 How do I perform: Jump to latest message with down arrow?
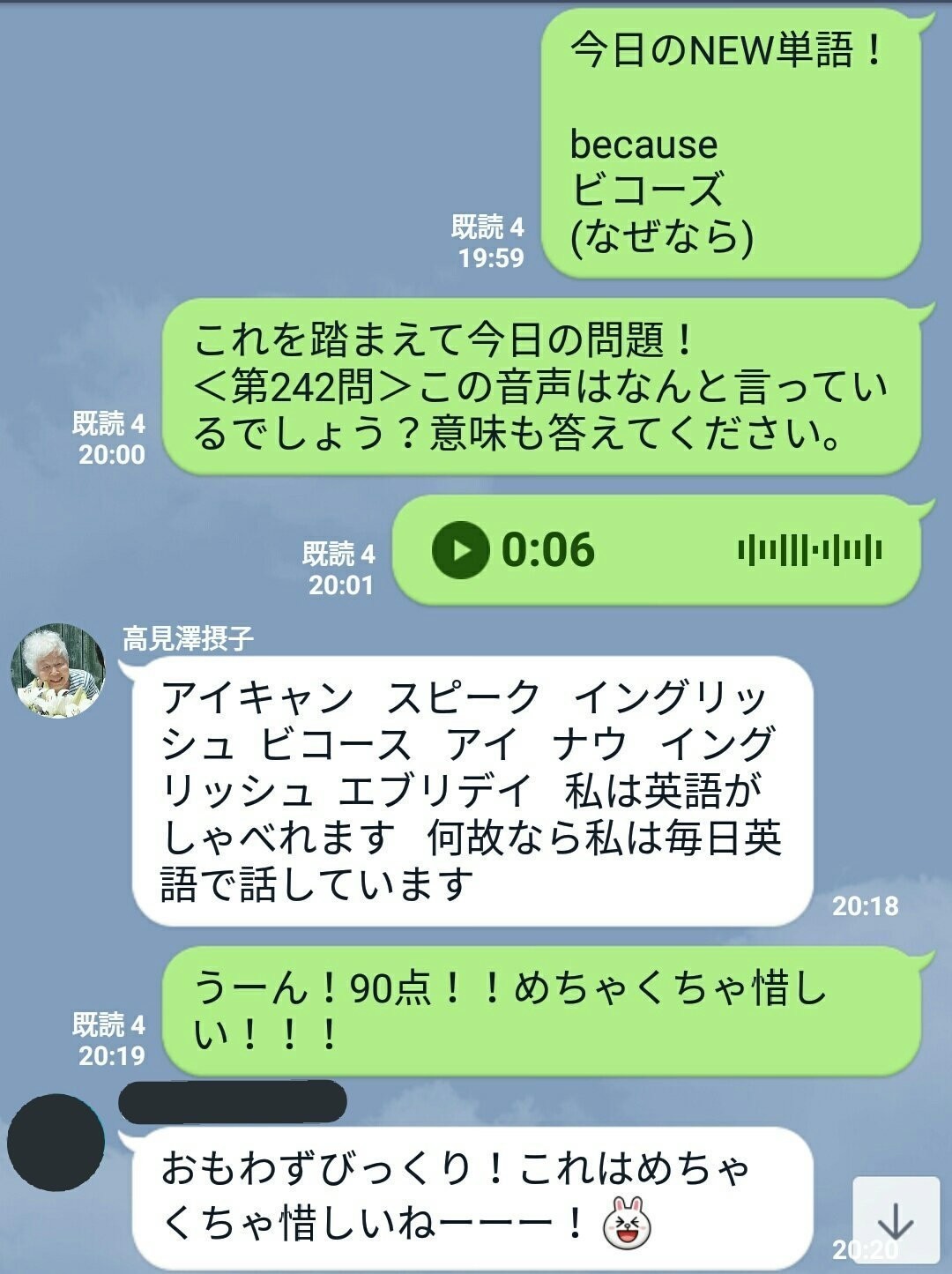pos(895,1220)
